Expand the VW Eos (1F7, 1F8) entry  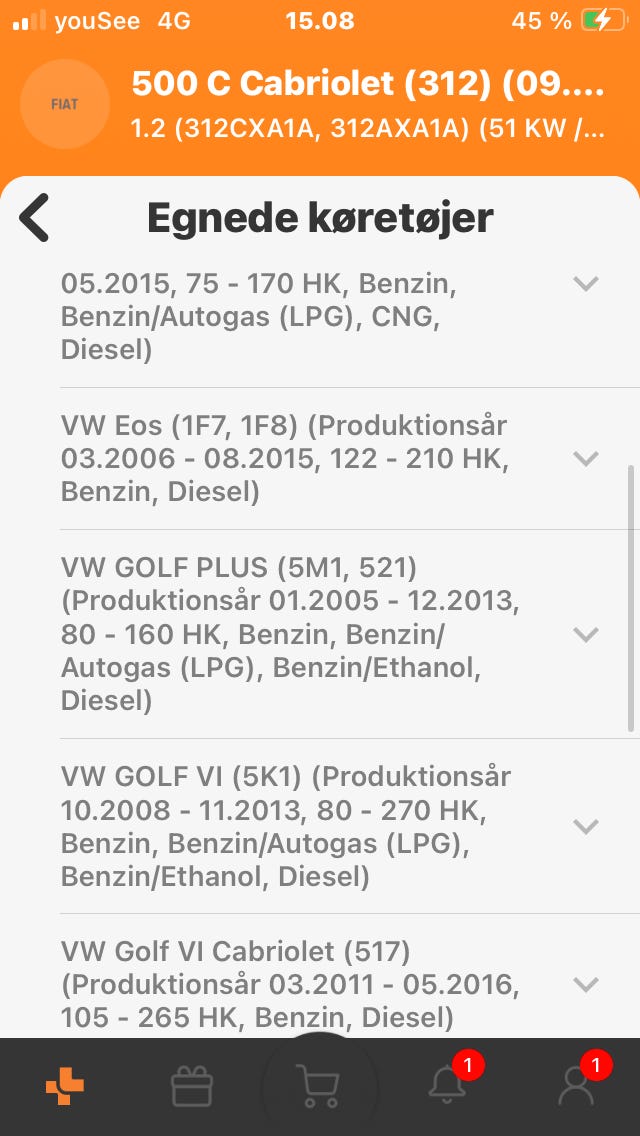pyautogui.click(x=585, y=458)
